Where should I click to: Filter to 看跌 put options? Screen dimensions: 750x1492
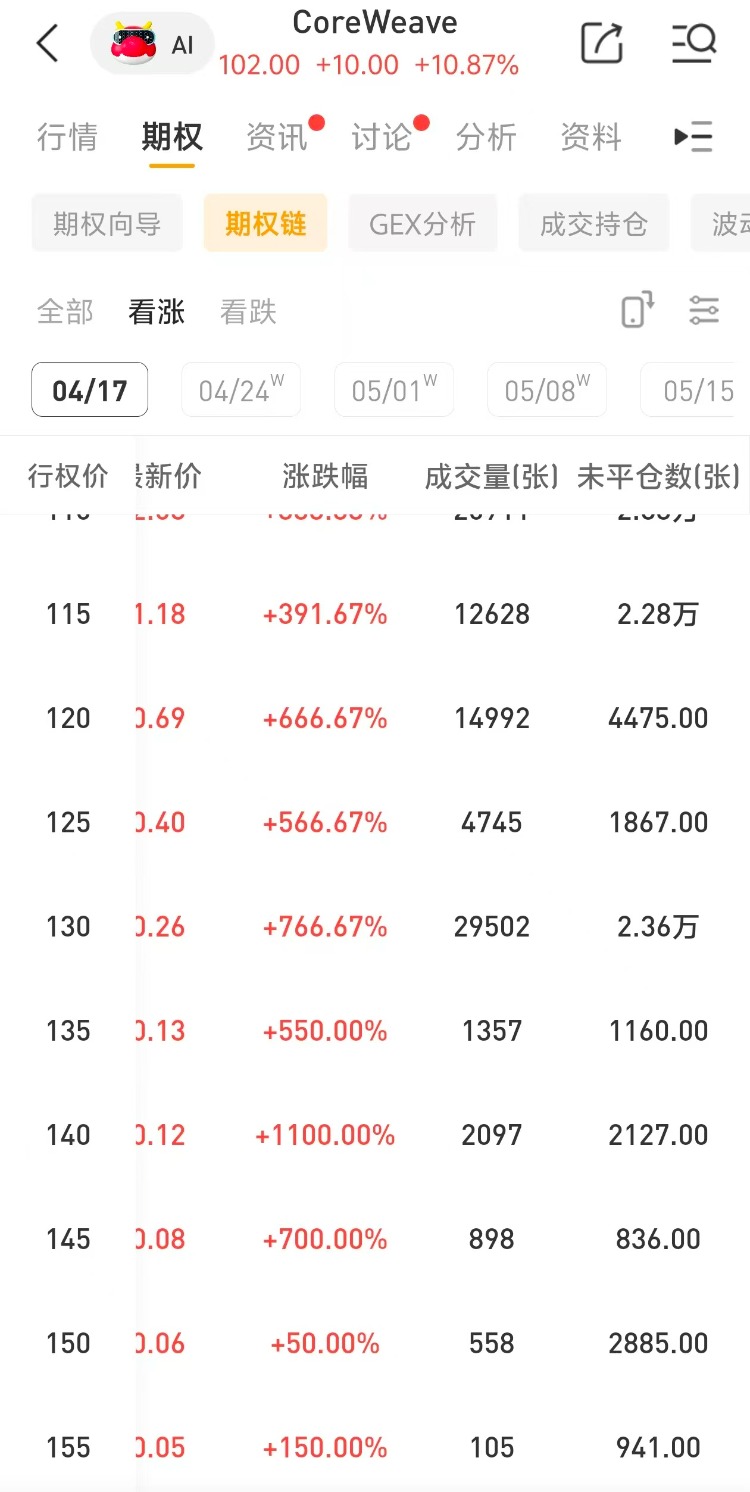coord(248,312)
